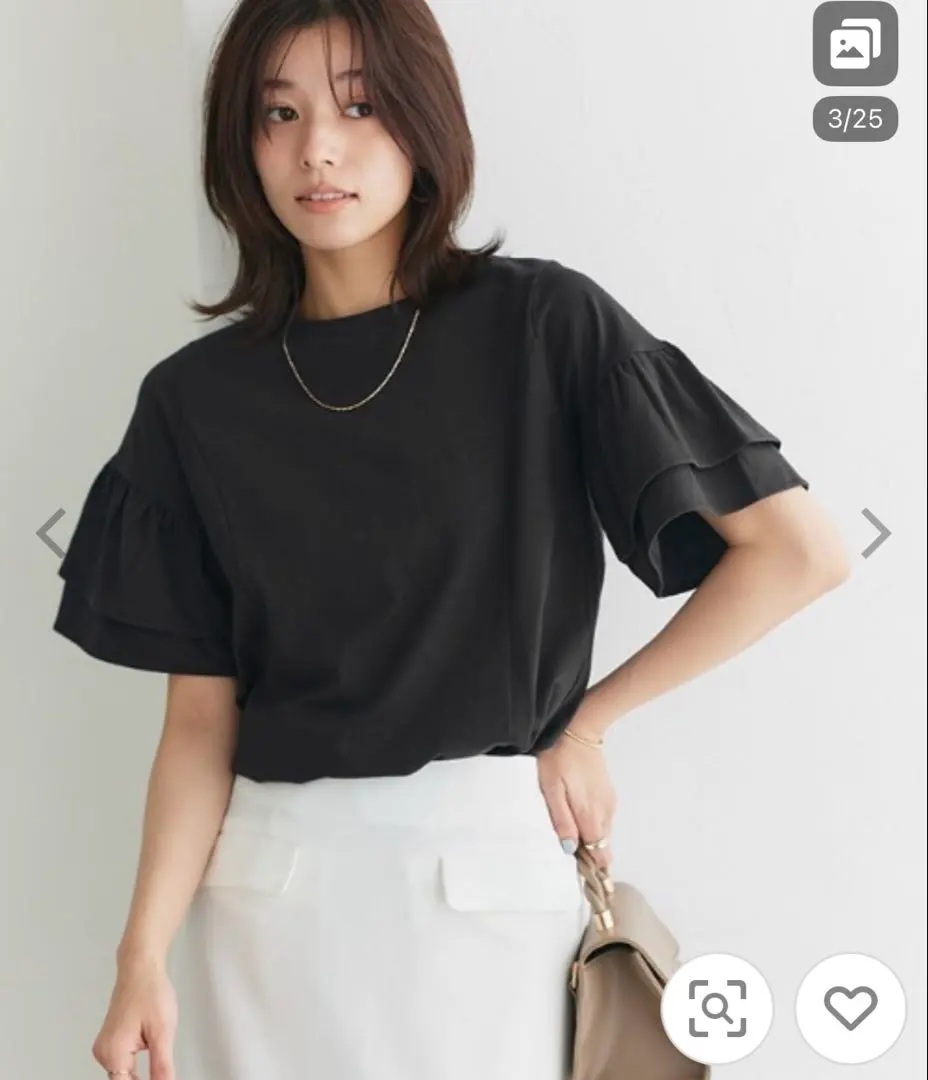Open the image gallery icon

(x=854, y=45)
